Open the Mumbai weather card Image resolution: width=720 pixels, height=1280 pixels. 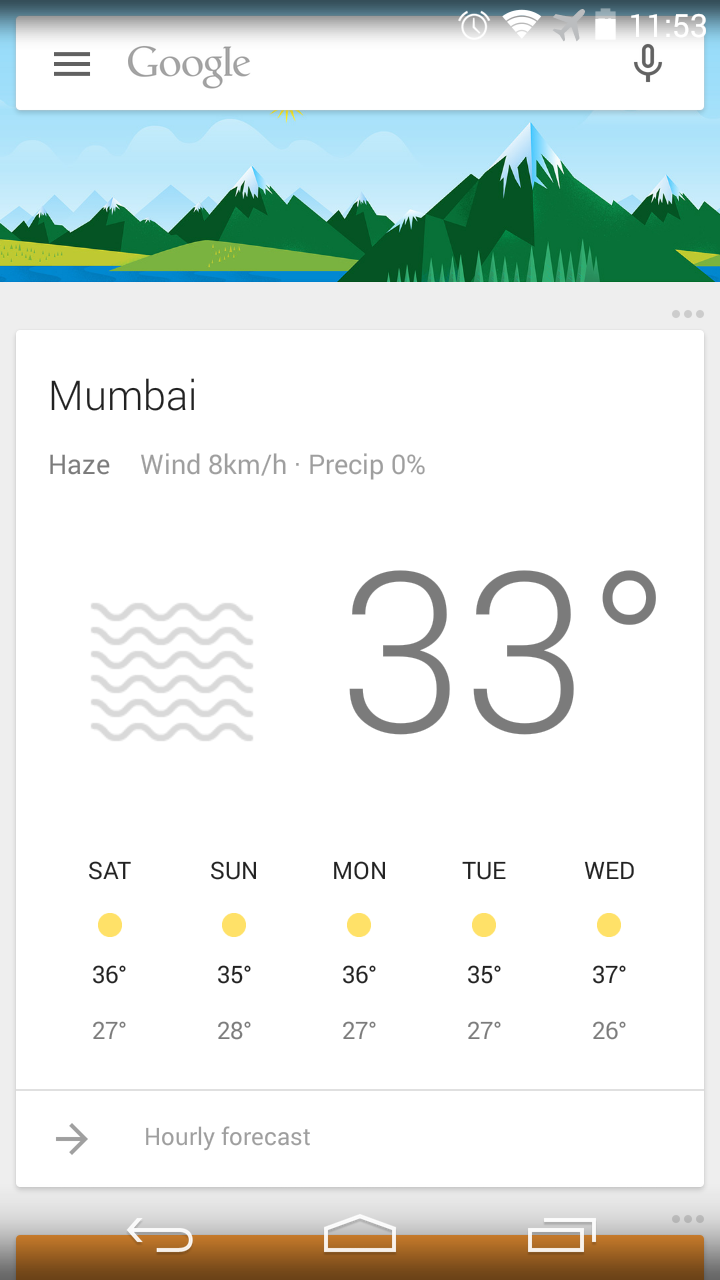pos(360,710)
